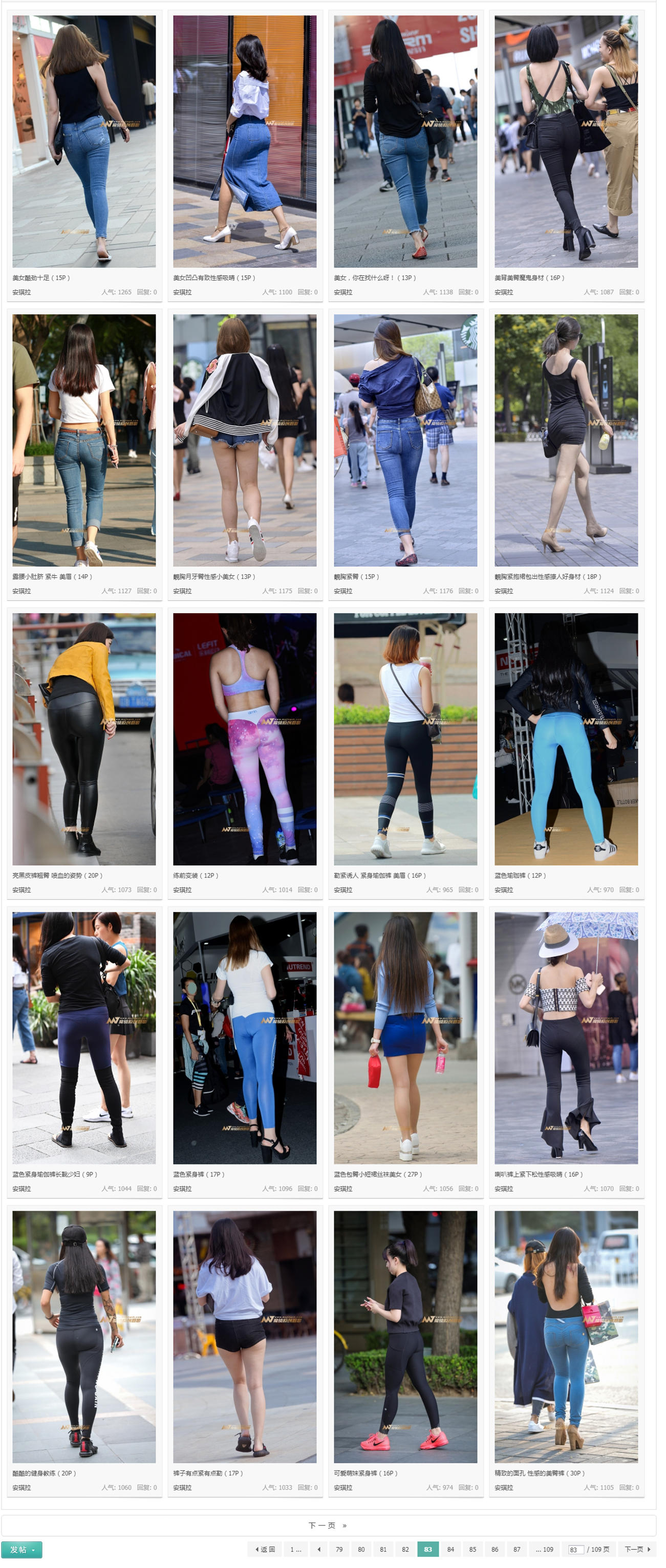Jump to page 84
This screenshot has height=1568, width=666.
point(450,1549)
